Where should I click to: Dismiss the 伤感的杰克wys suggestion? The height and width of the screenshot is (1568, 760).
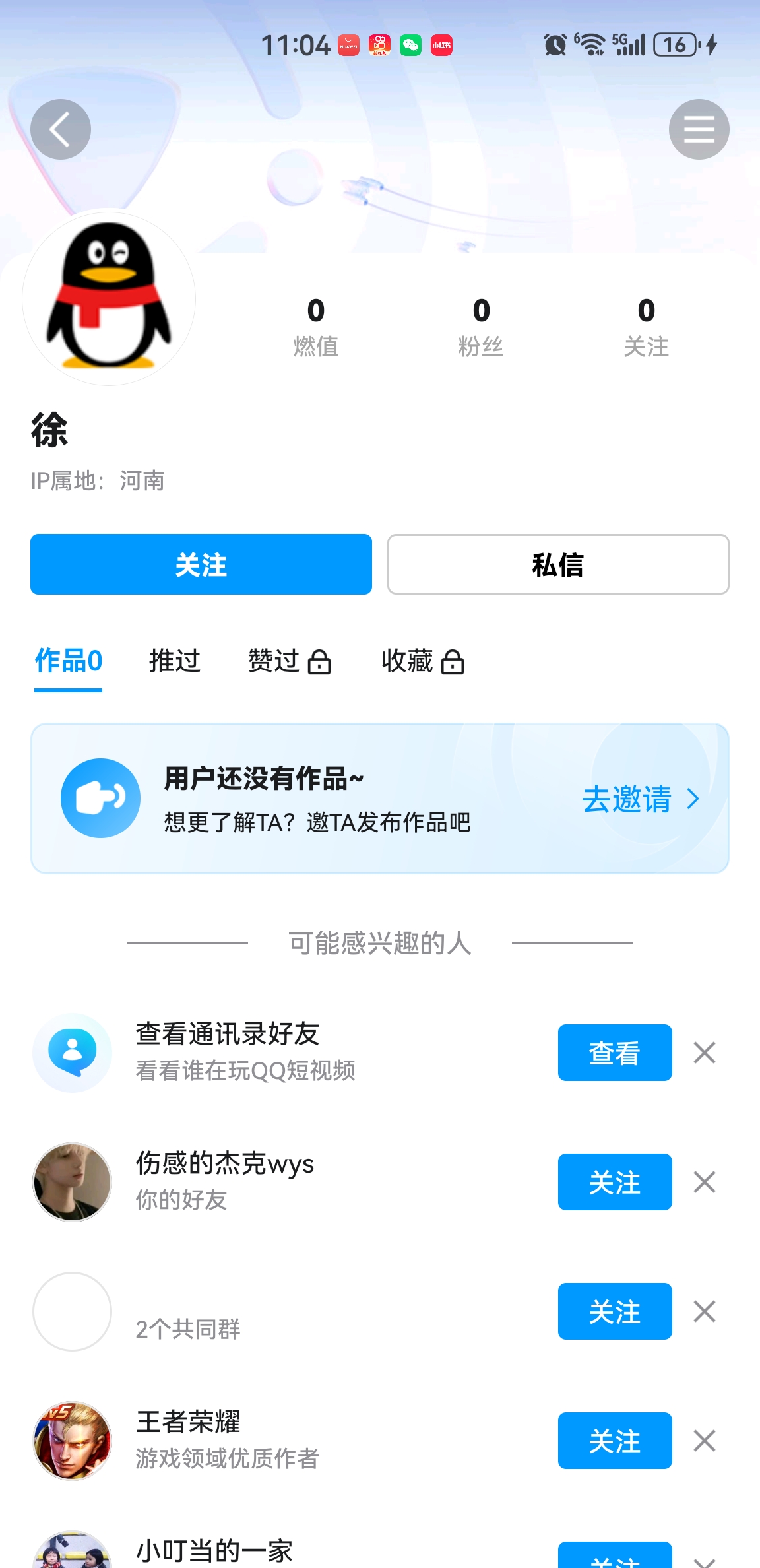pos(705,1182)
